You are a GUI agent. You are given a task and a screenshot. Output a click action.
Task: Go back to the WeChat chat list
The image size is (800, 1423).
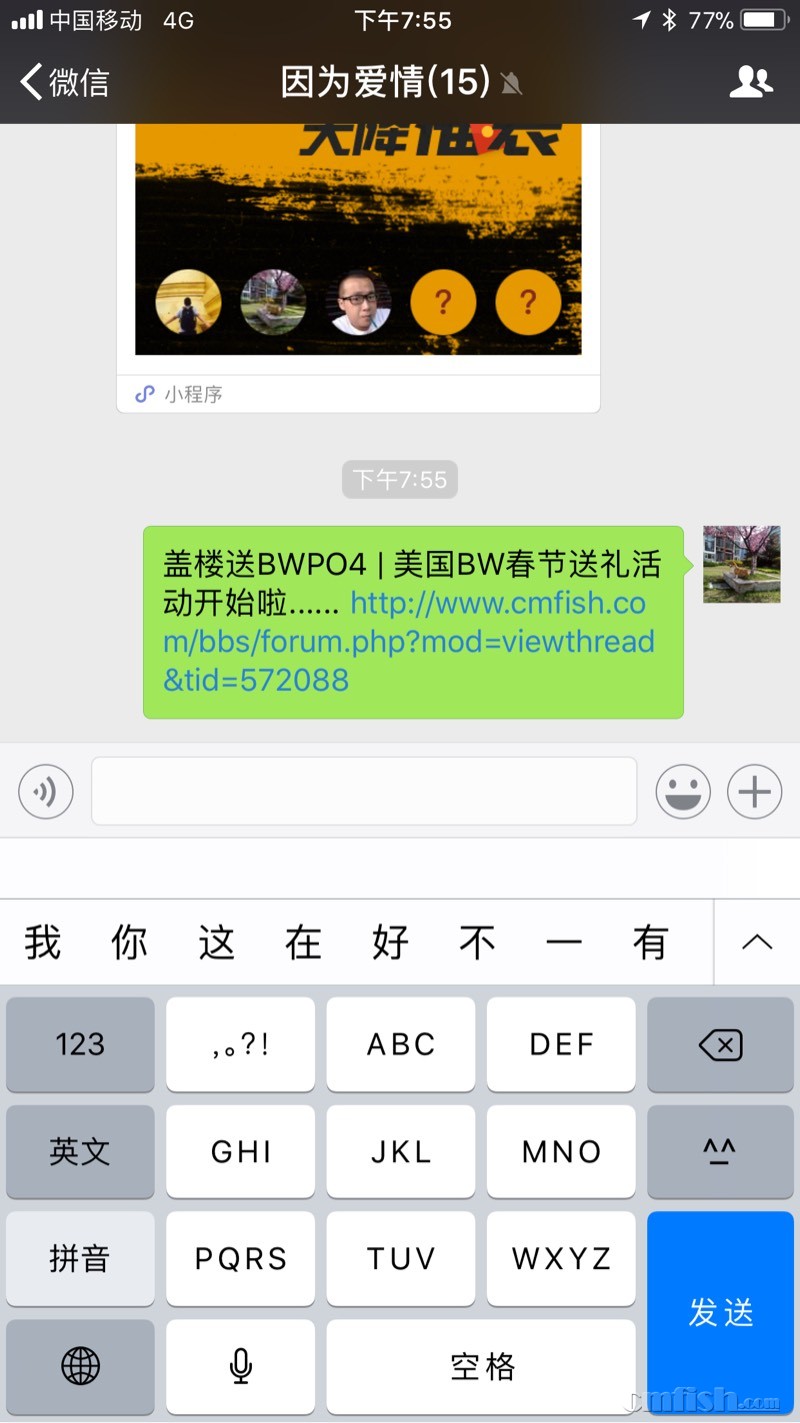[65, 82]
